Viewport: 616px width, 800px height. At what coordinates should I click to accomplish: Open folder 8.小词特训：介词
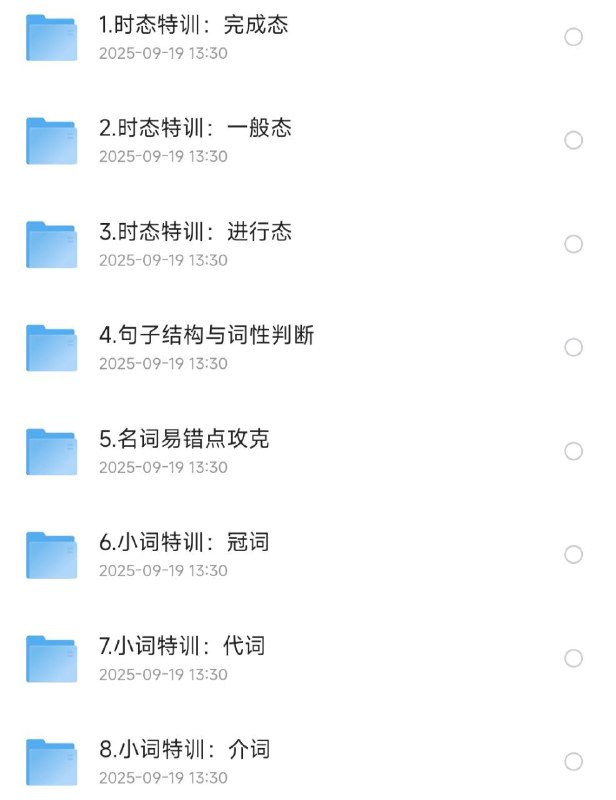(184, 750)
